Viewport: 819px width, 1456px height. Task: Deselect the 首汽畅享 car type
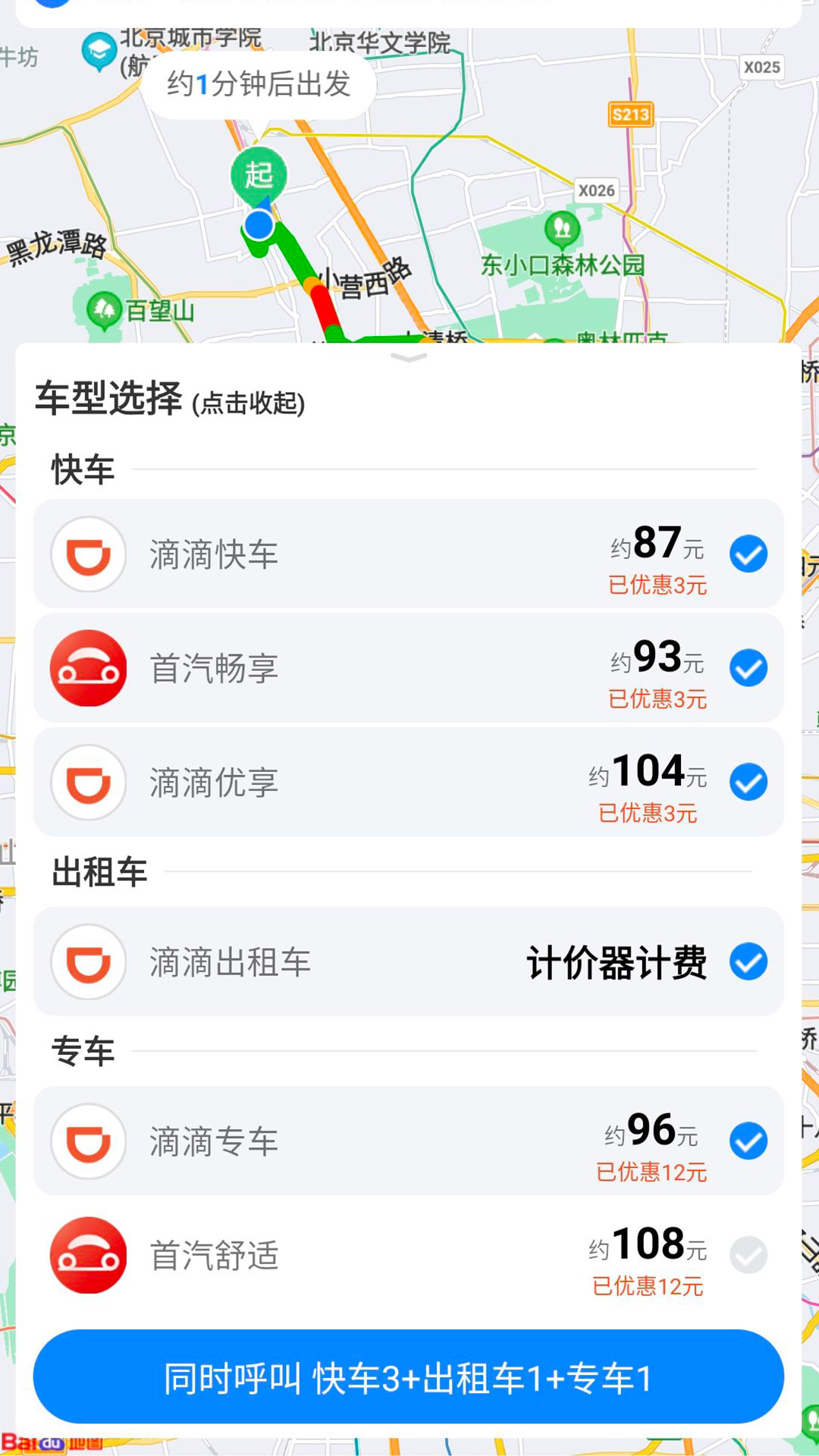pos(748,668)
